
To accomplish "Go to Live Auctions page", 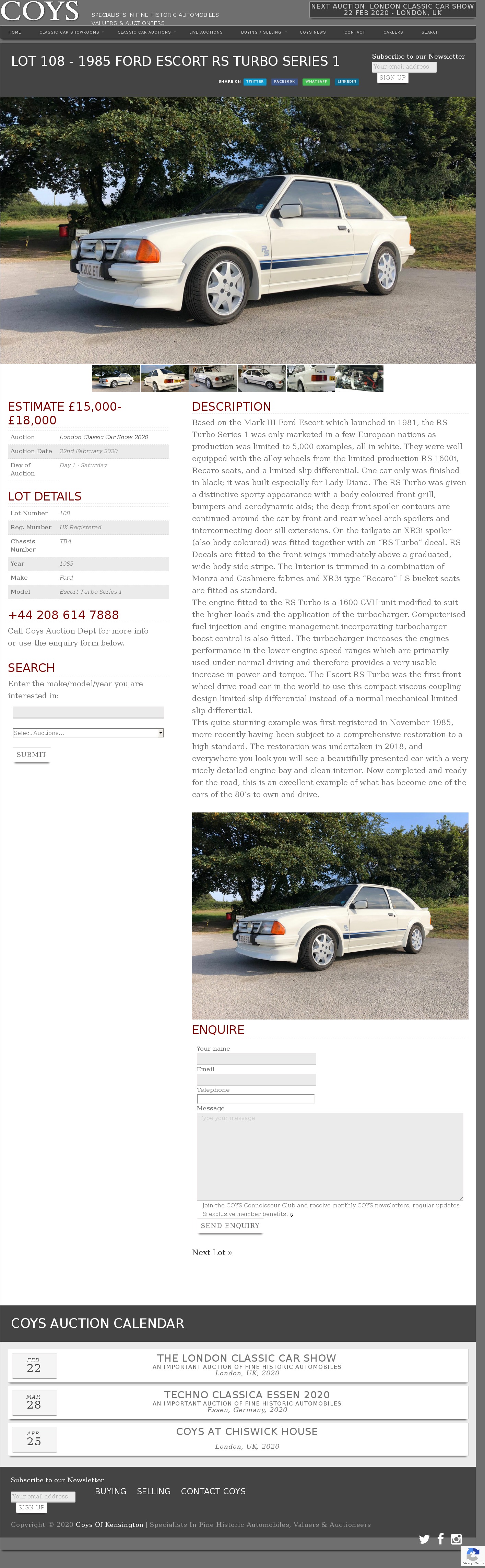I will [205, 32].
